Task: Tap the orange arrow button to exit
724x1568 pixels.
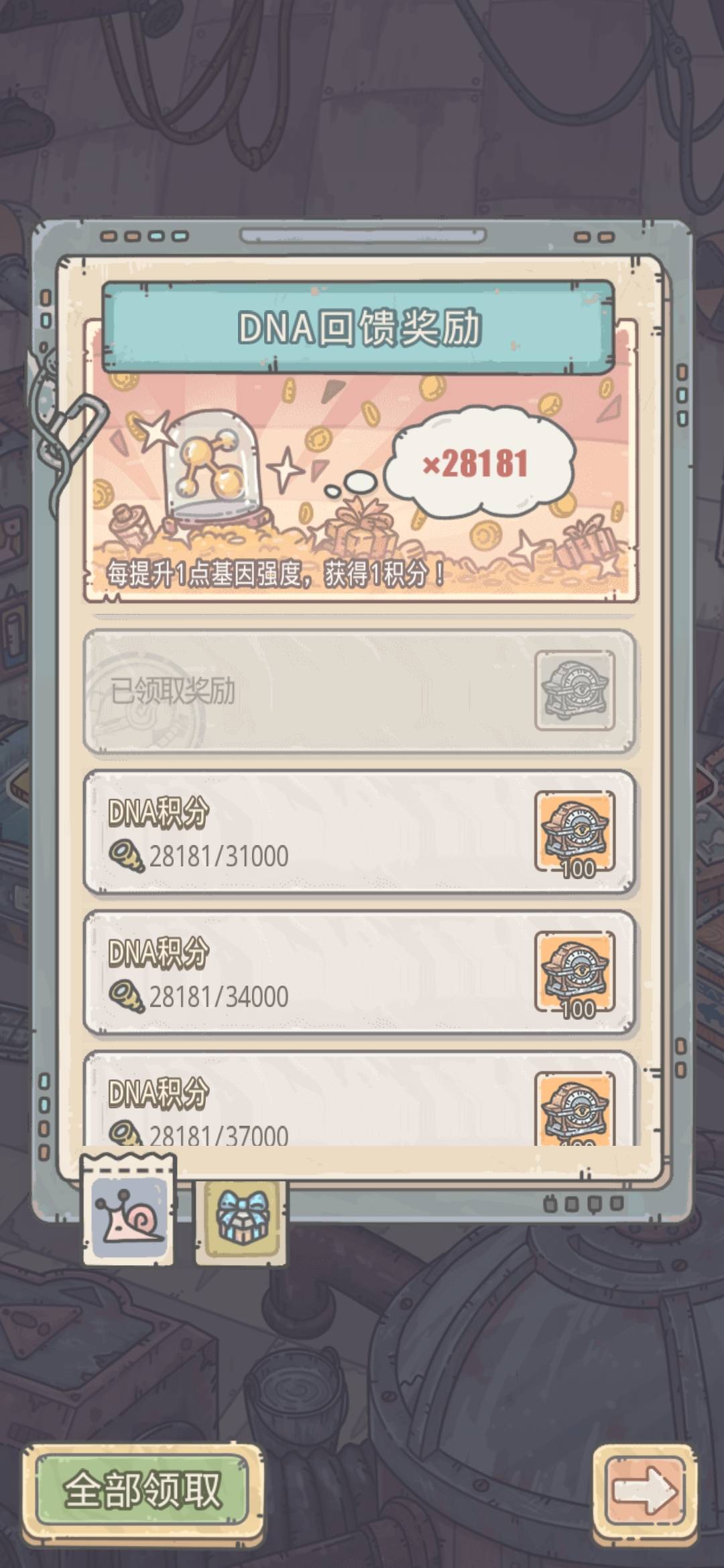Action: point(644,1489)
